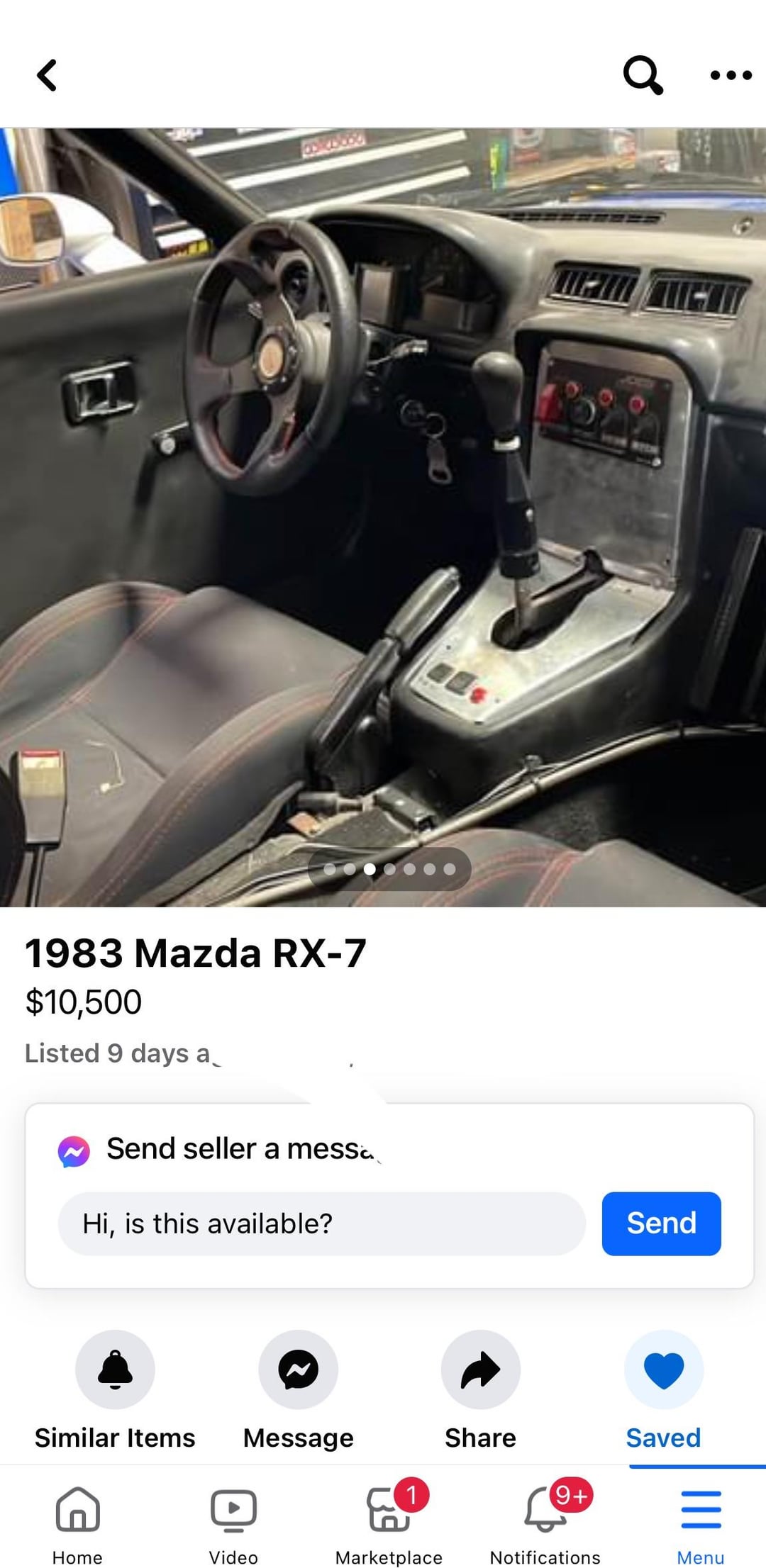
Task: Share this Mazda RX-7 listing
Action: click(481, 1369)
